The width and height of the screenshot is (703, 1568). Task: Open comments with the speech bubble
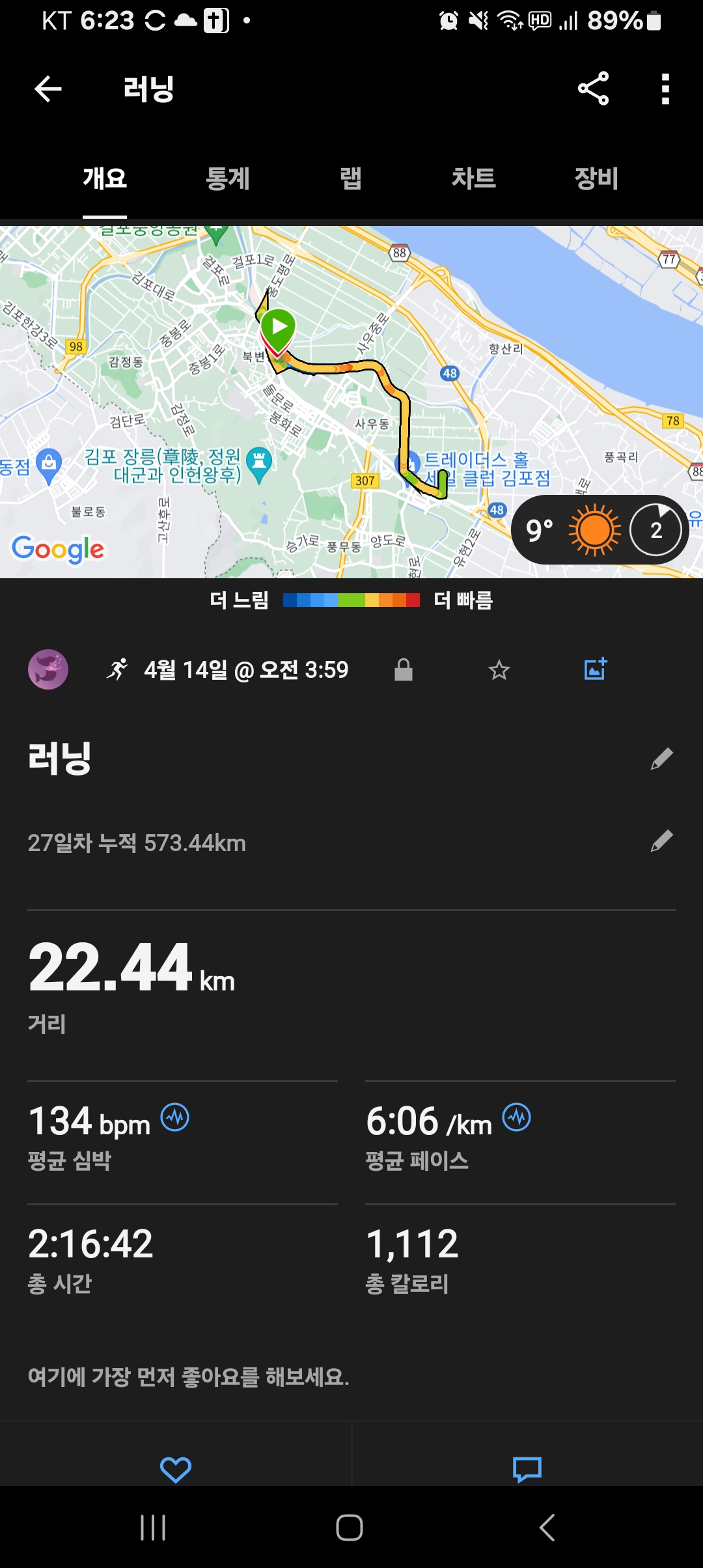point(527,1469)
